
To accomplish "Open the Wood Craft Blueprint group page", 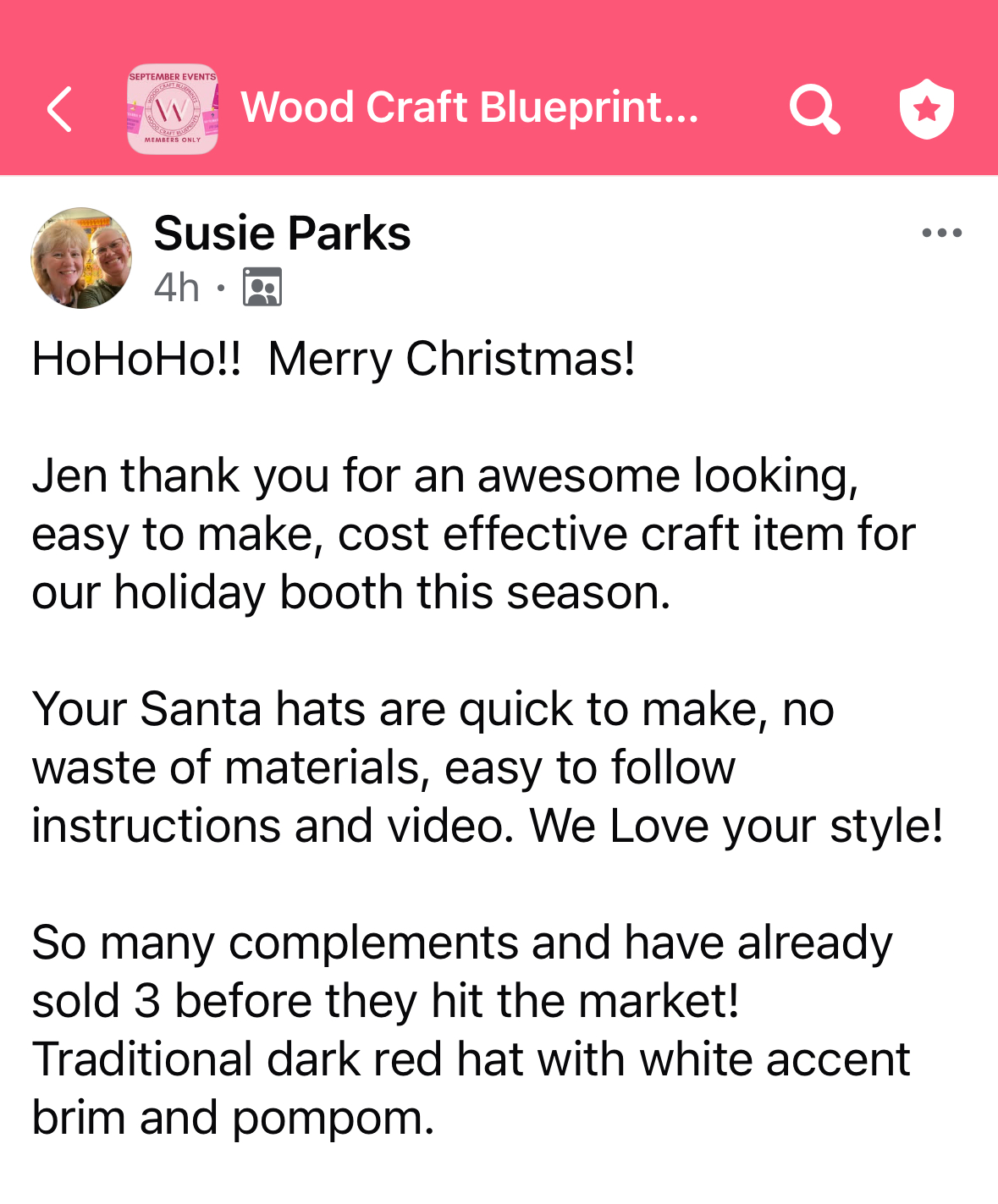I will 469,108.
